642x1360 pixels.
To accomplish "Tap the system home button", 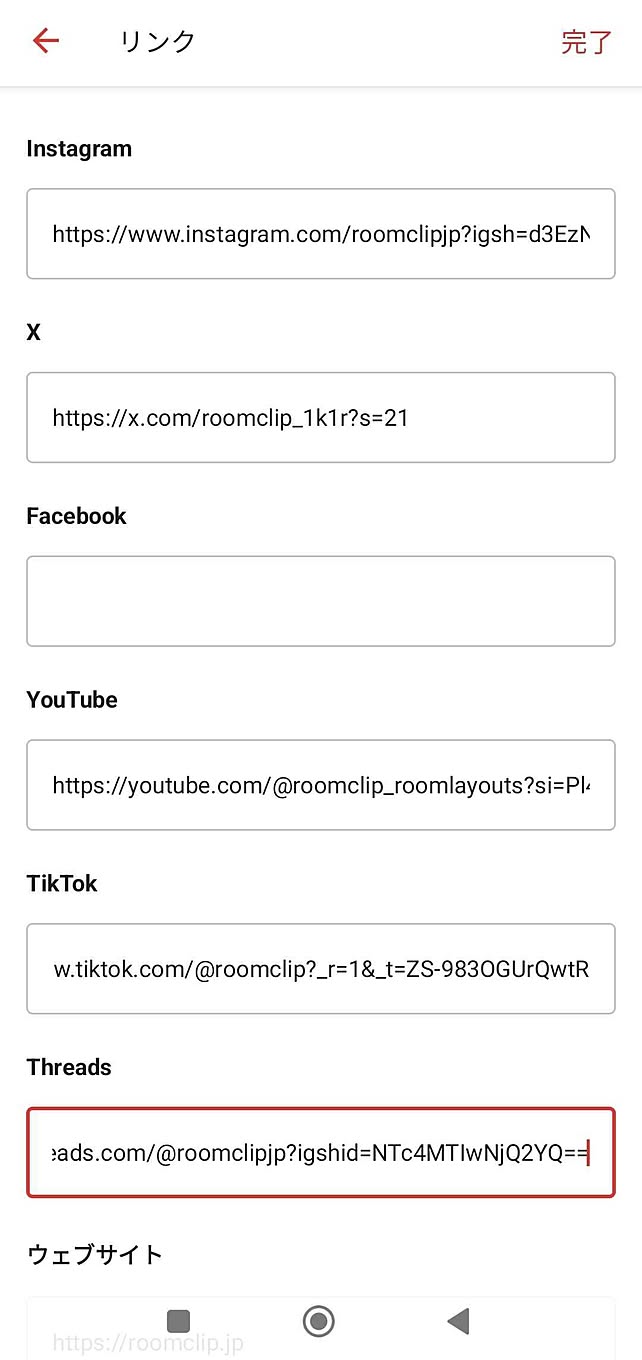I will coord(319,1321).
